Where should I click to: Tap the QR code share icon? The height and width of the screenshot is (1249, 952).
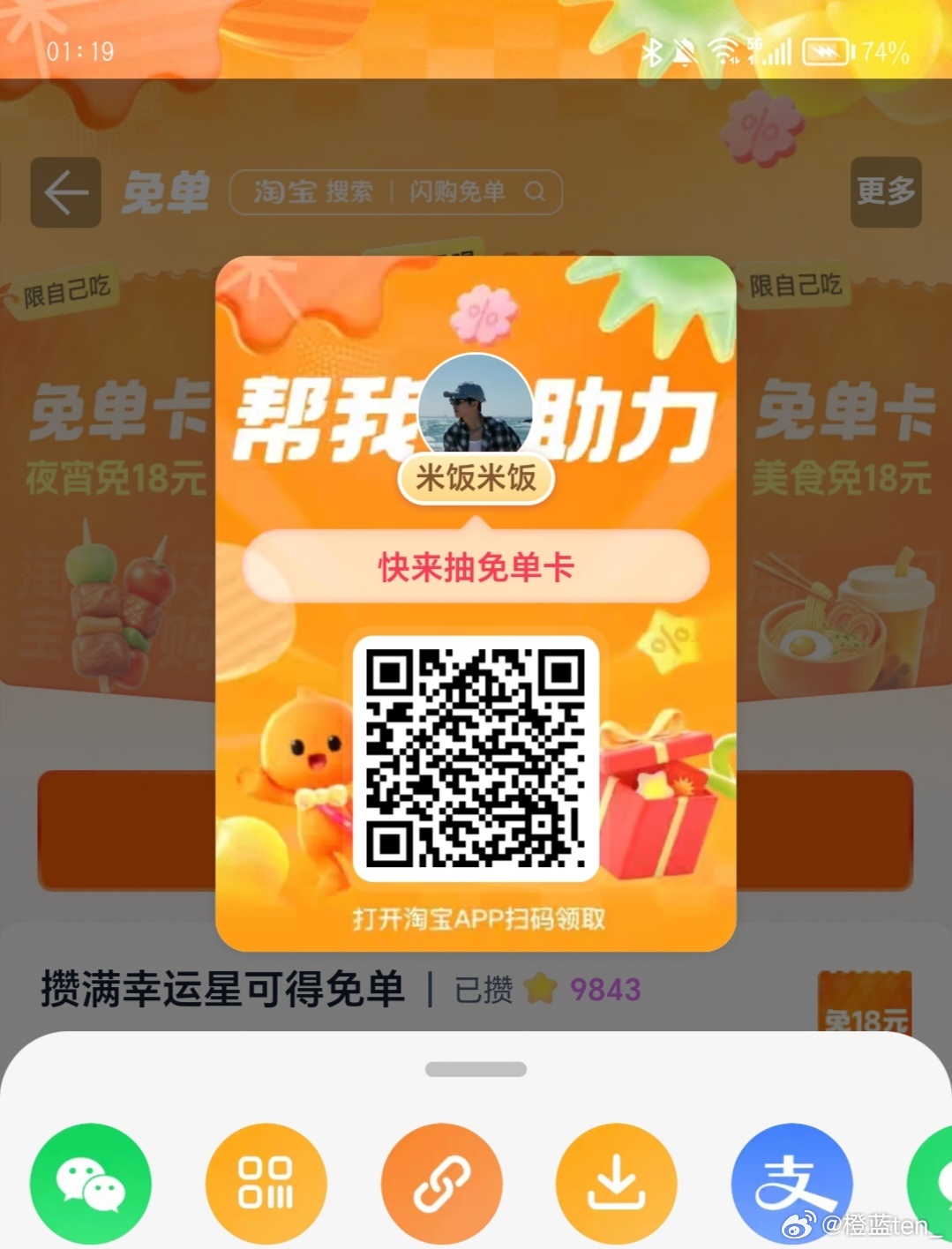click(266, 1183)
